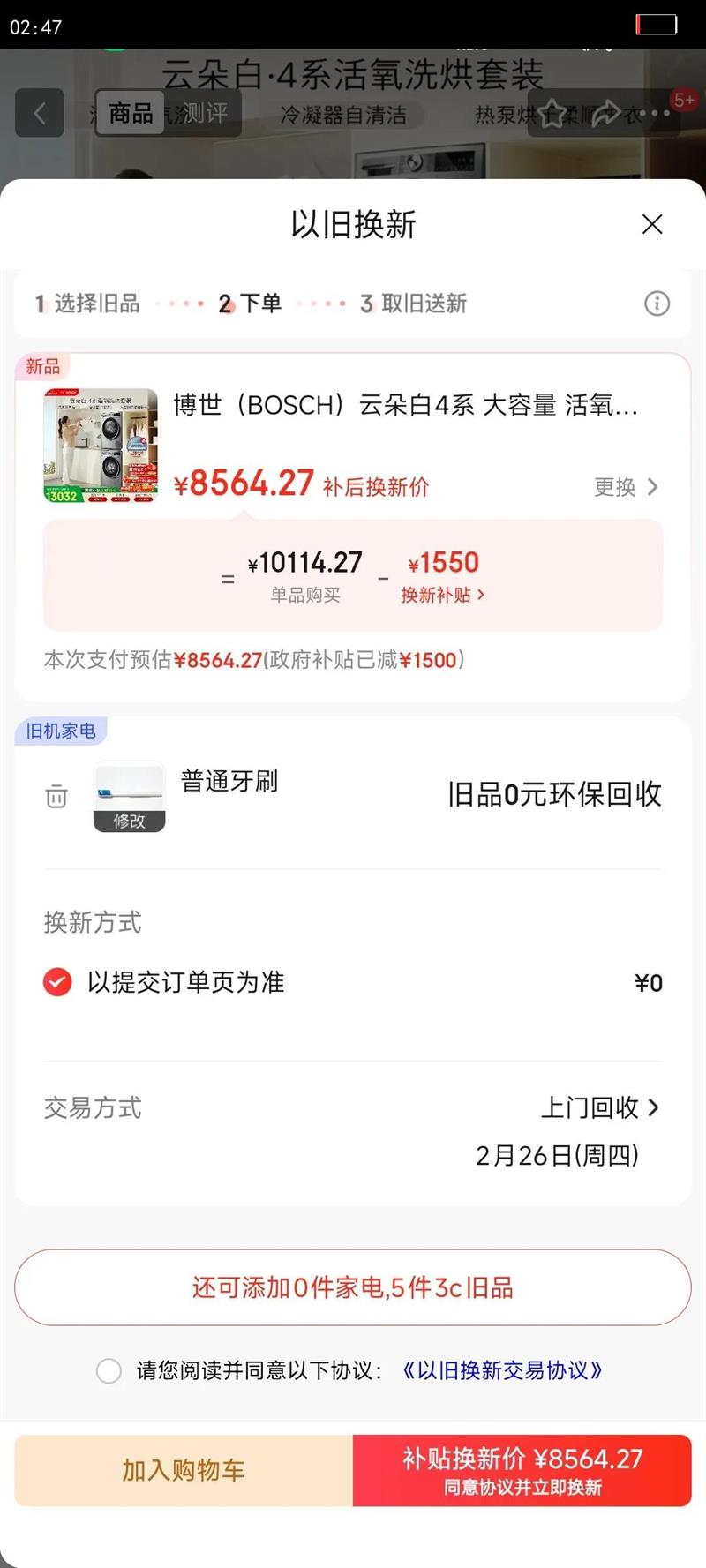View 换新补贴 details
706x1568 pixels.
coord(442,595)
